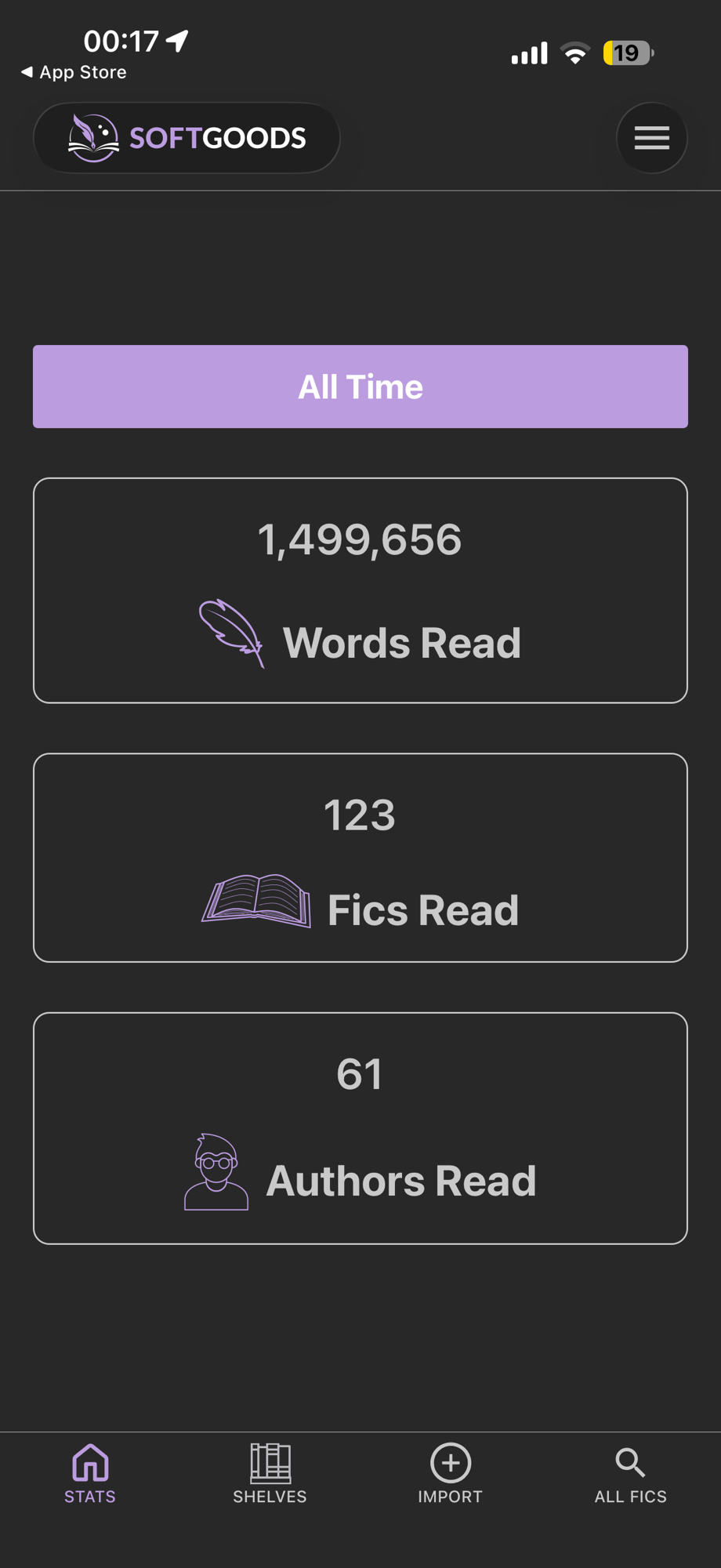Switch to the Shelves tab
The height and width of the screenshot is (1568, 721).
click(x=270, y=1474)
